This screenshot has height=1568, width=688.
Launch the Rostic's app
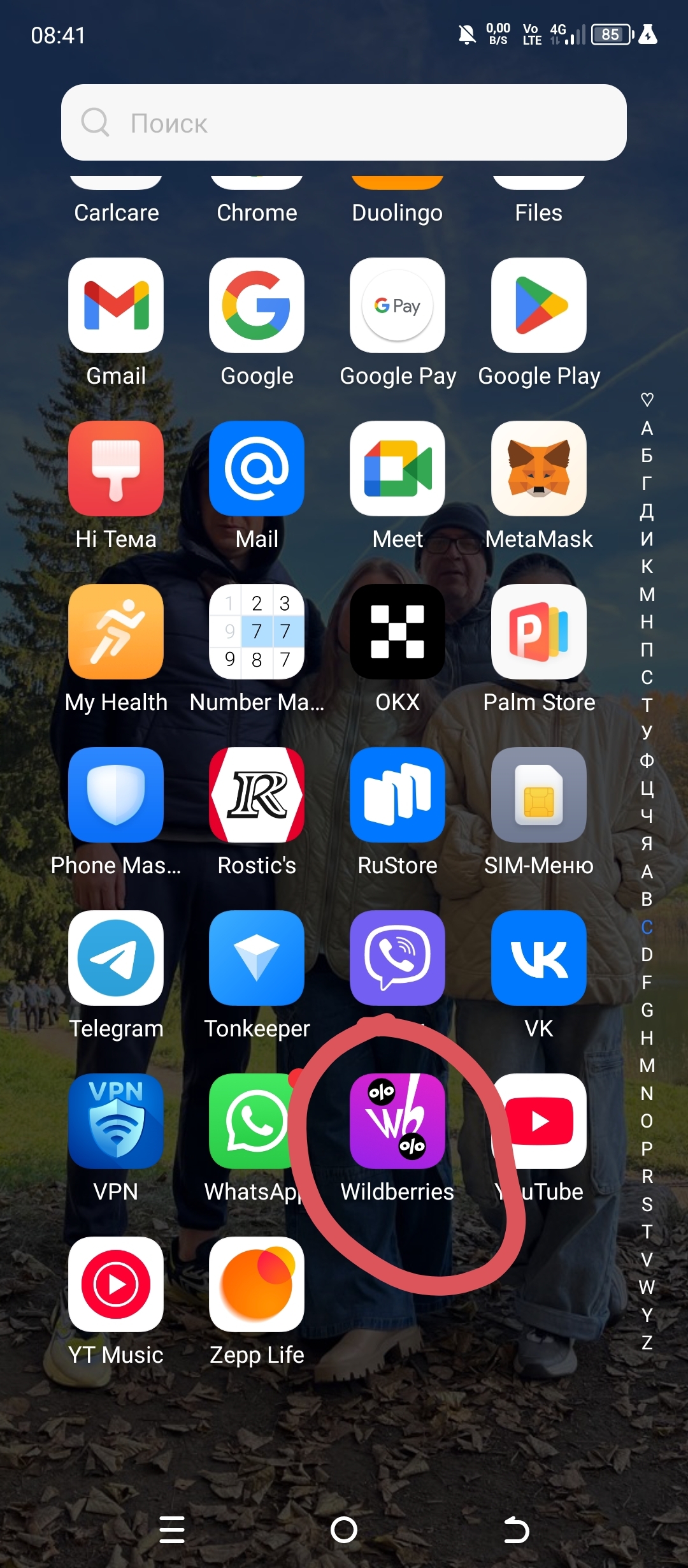[257, 795]
